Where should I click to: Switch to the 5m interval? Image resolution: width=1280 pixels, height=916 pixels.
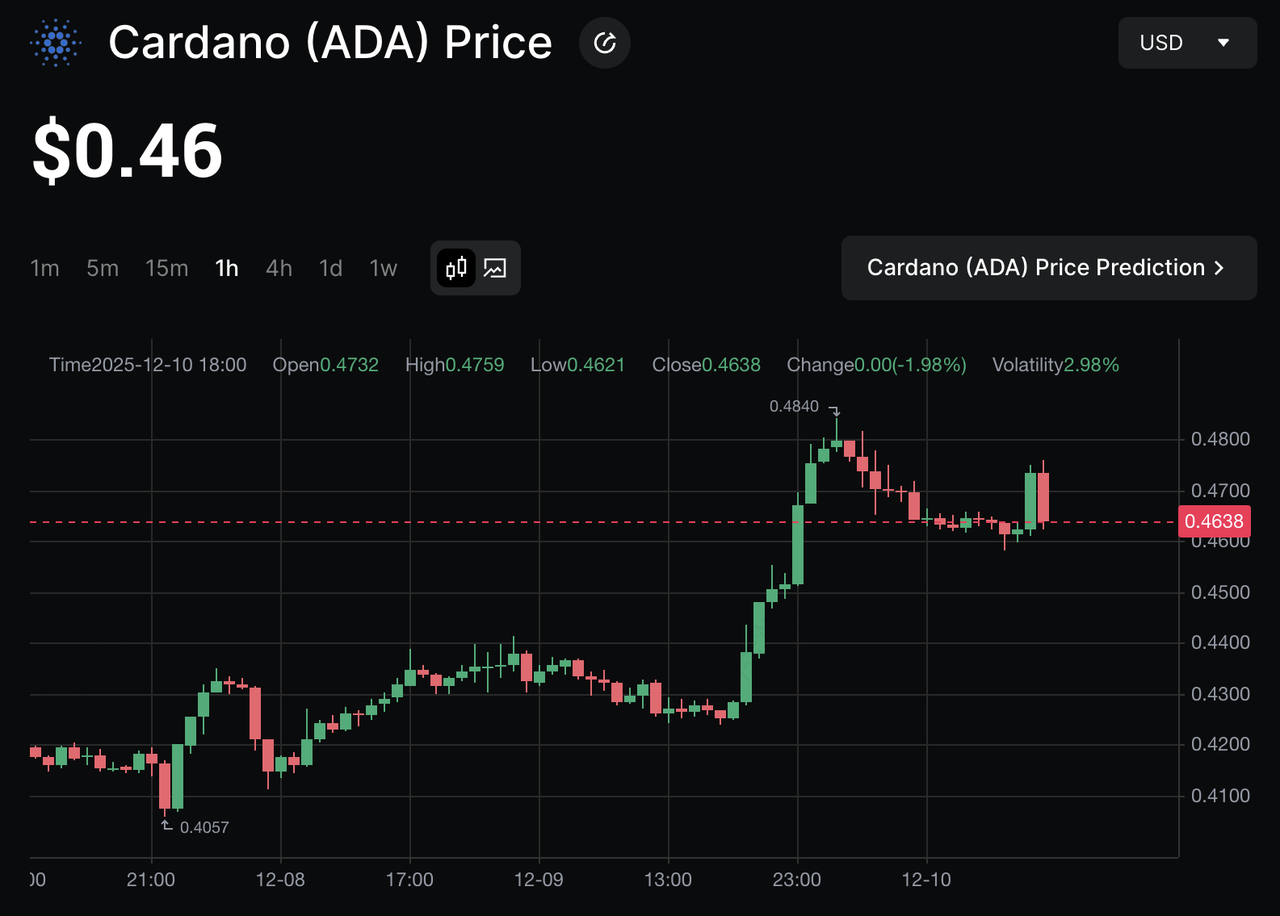(102, 268)
